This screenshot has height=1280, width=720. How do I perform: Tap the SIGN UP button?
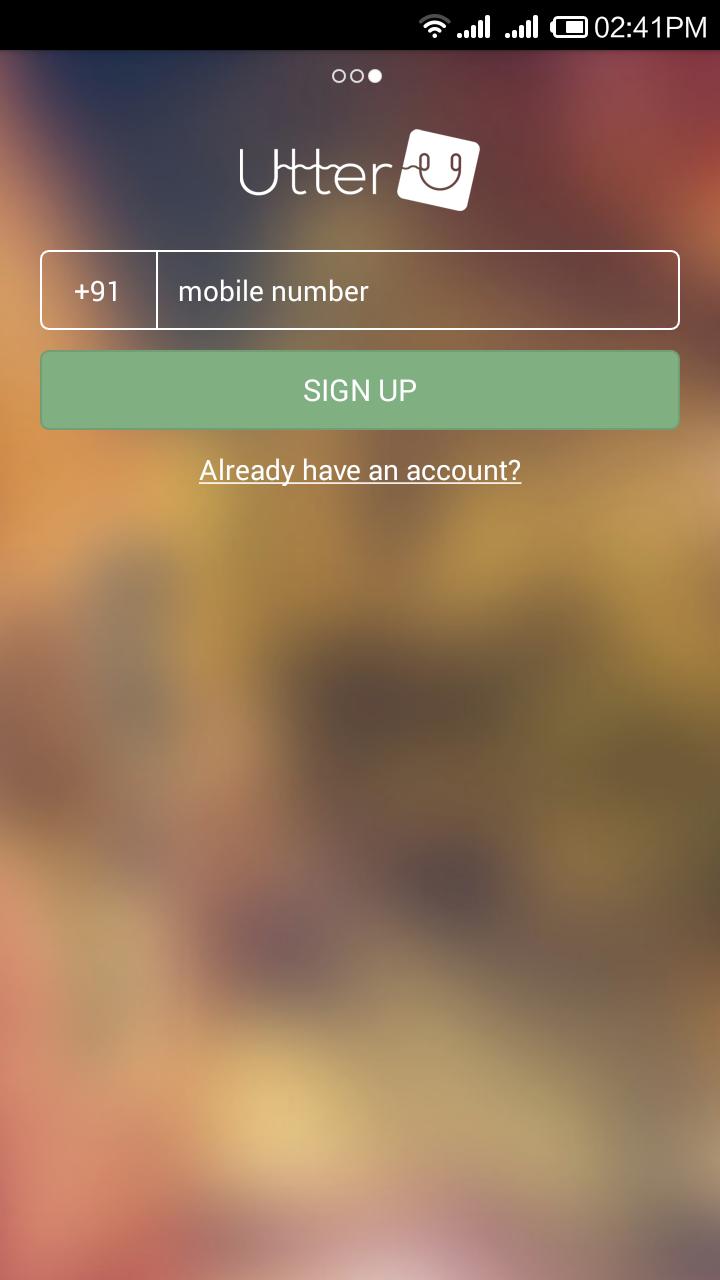pos(360,390)
